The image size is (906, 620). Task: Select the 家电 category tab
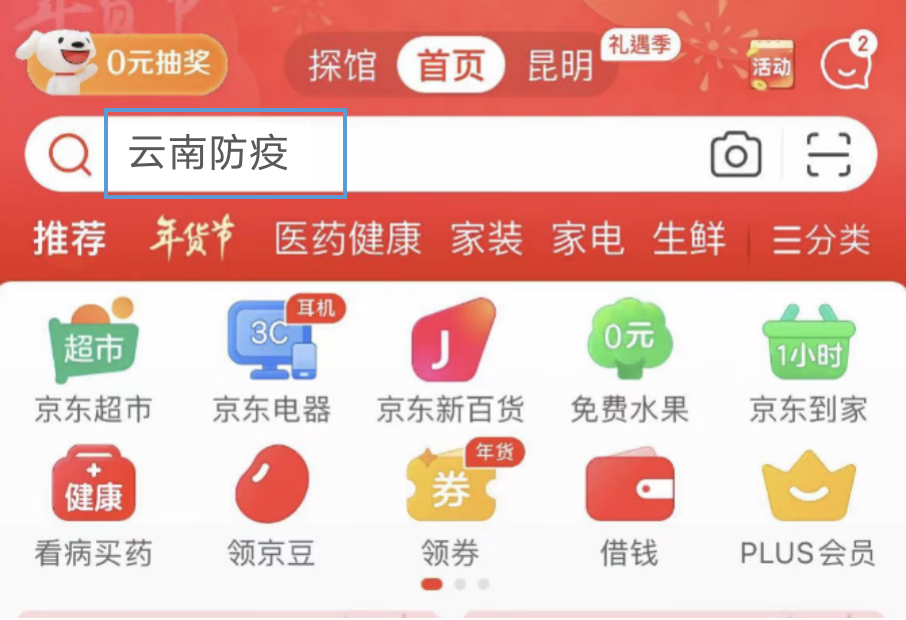click(x=588, y=240)
